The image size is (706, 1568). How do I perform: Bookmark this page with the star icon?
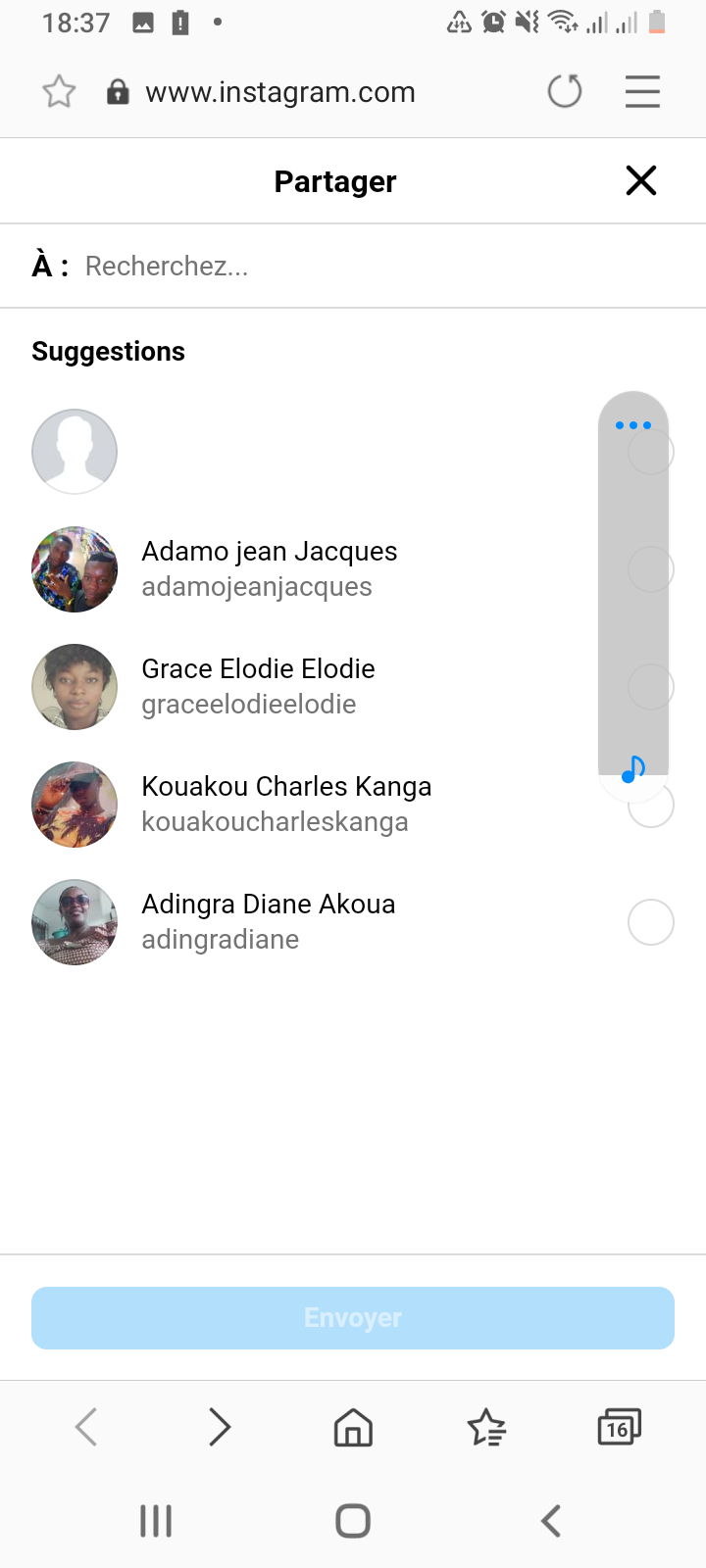(59, 92)
